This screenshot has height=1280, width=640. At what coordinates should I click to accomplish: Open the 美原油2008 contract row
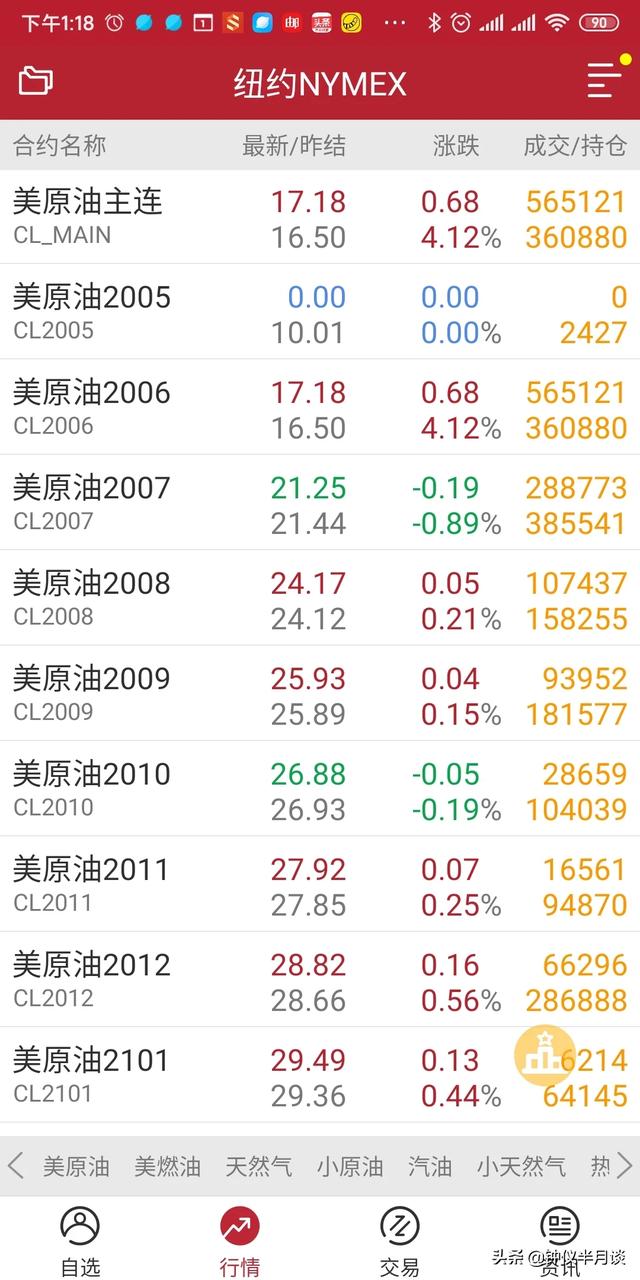(320, 598)
